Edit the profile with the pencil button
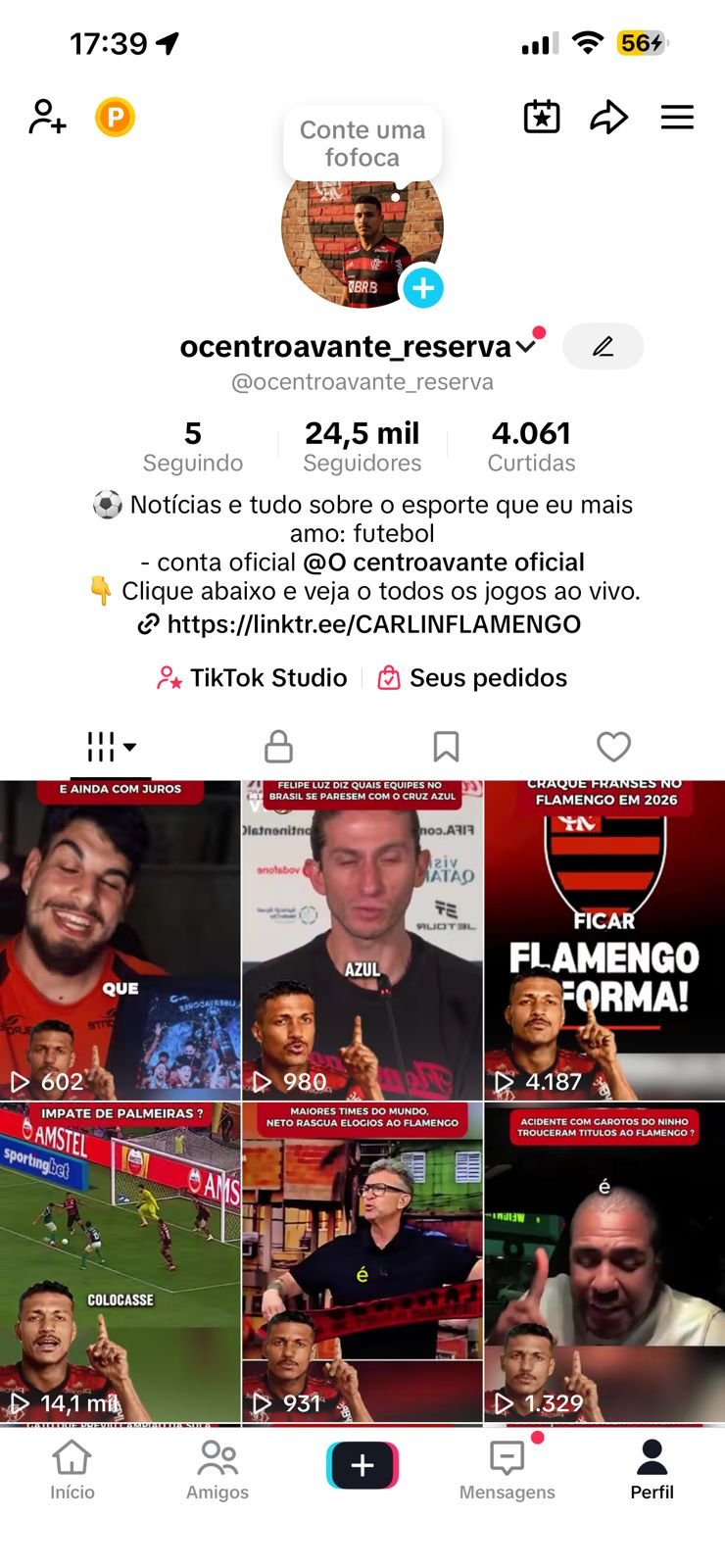725x1568 pixels. [x=603, y=346]
